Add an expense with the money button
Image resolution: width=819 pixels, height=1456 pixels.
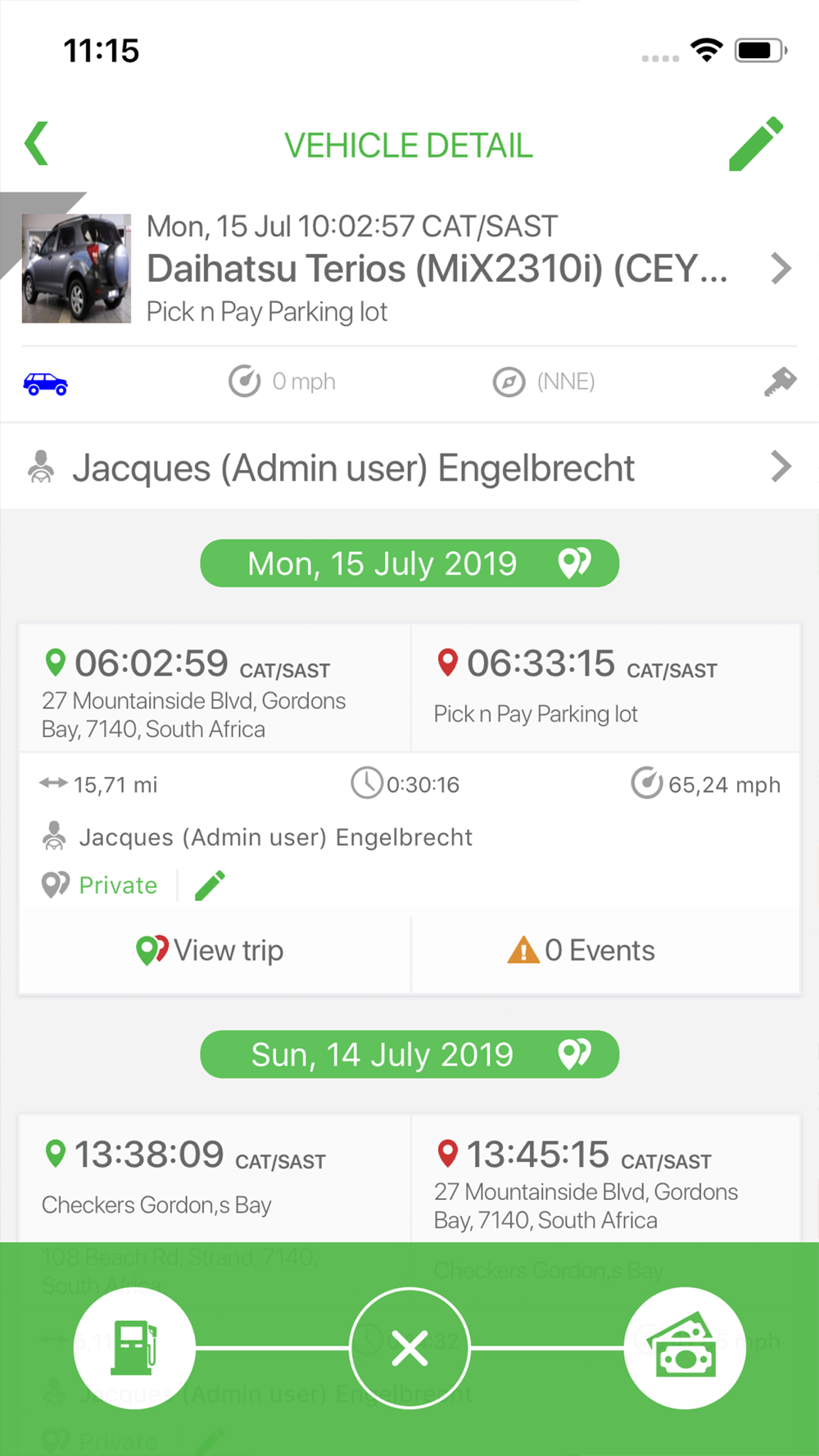pos(685,1348)
